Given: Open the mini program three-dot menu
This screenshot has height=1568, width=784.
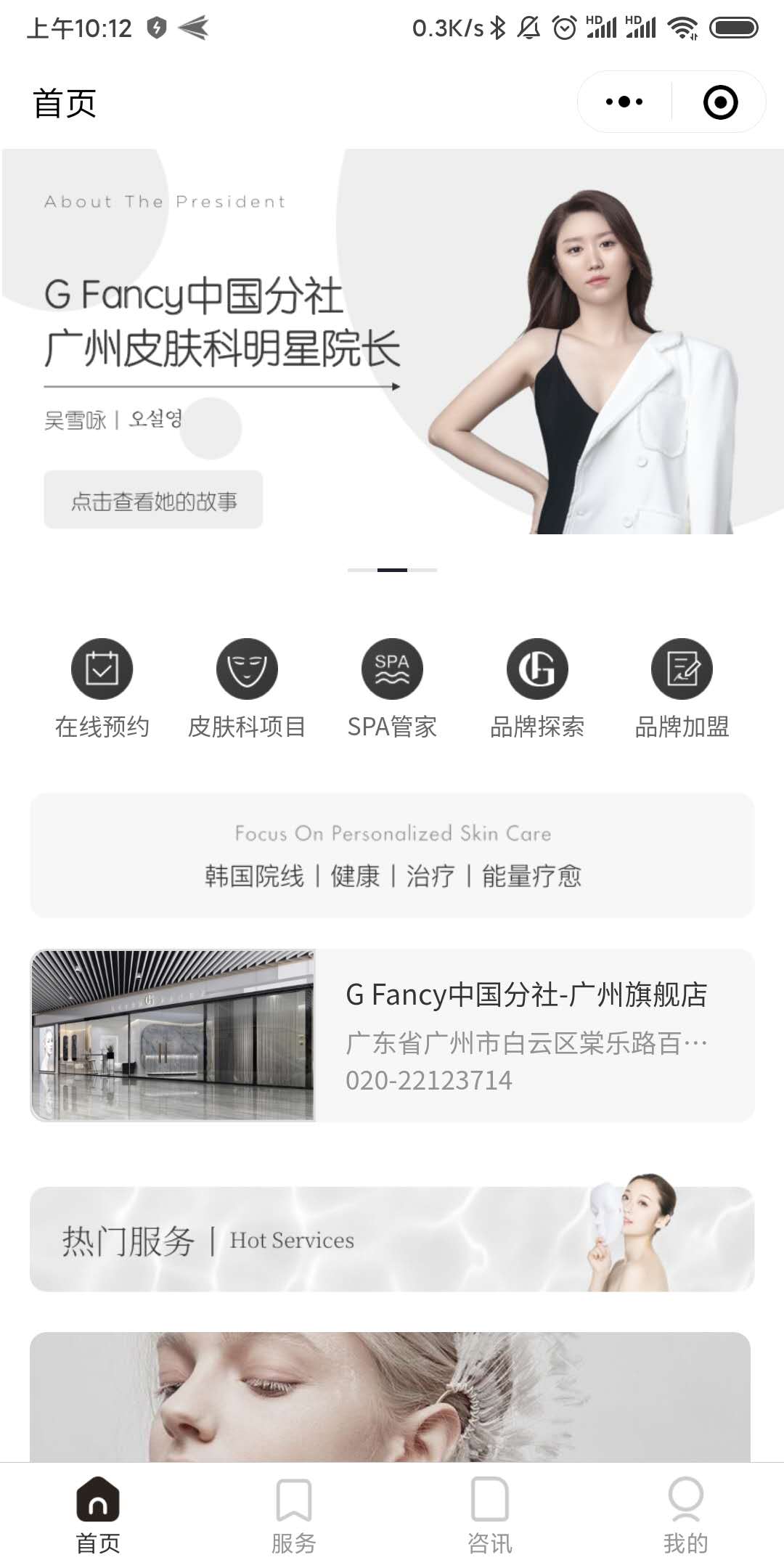Looking at the screenshot, I should pos(624,102).
